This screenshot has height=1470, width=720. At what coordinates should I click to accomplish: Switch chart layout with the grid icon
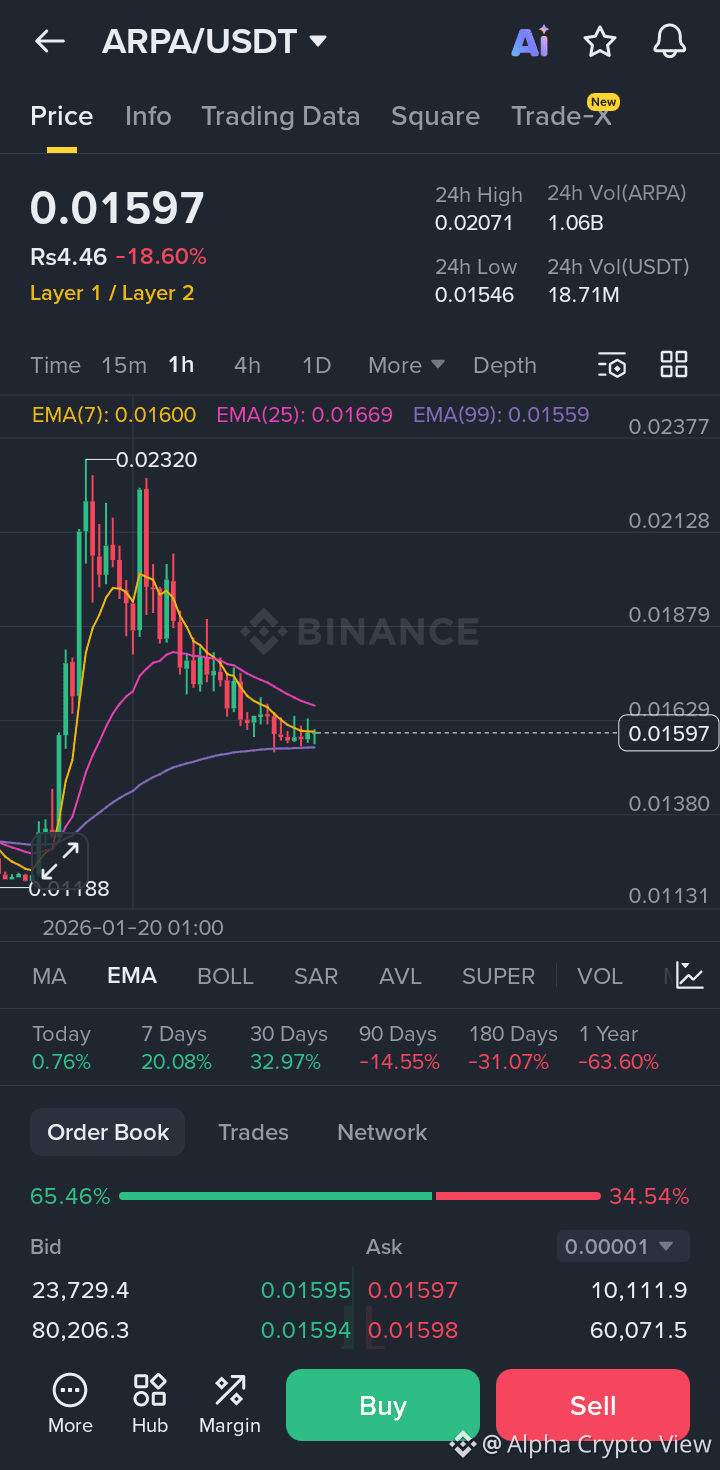[673, 366]
